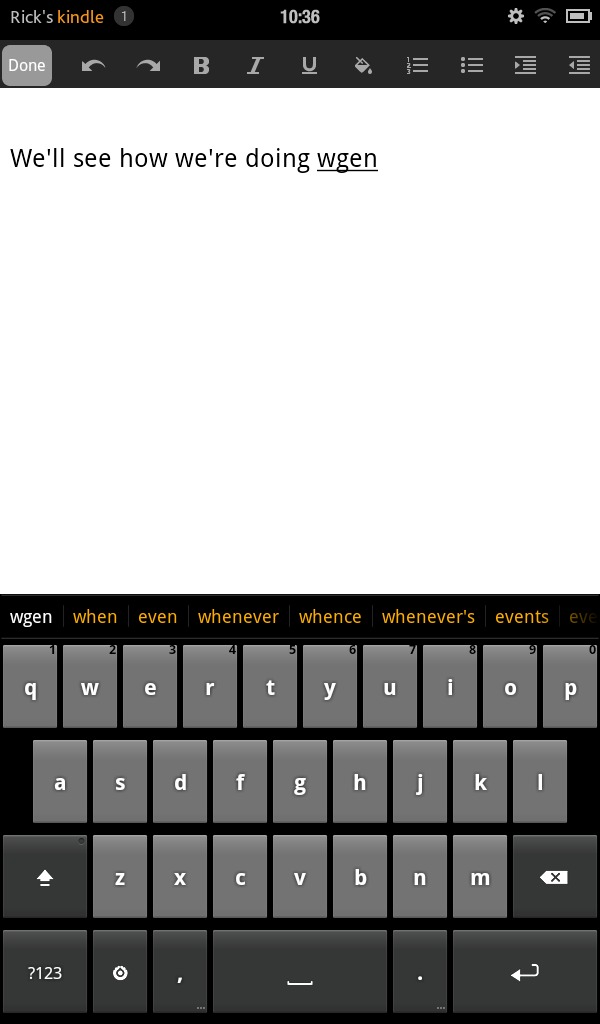
Task: Keep the typed word "wgen"
Action: [x=31, y=616]
